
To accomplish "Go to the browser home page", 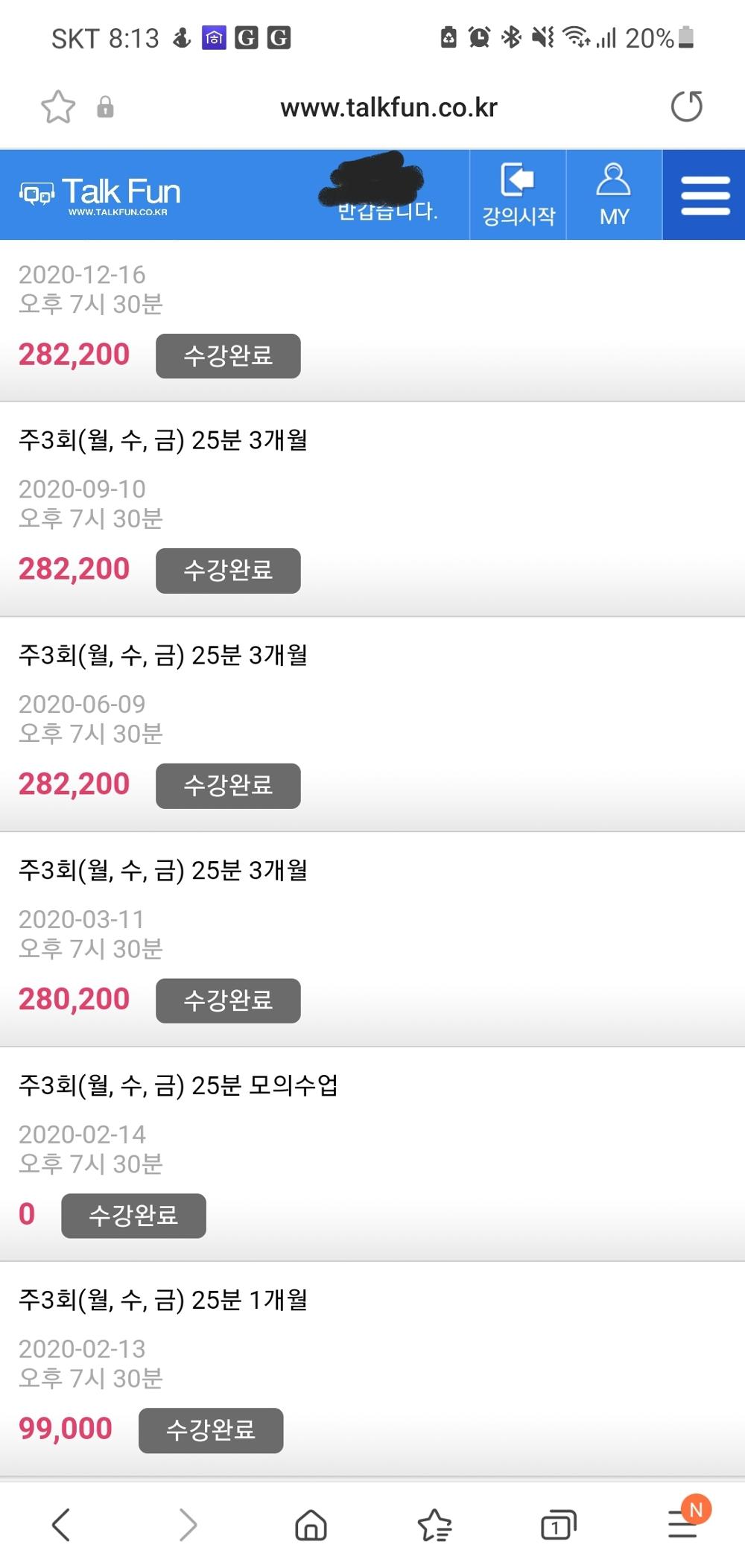I will pos(311,1525).
